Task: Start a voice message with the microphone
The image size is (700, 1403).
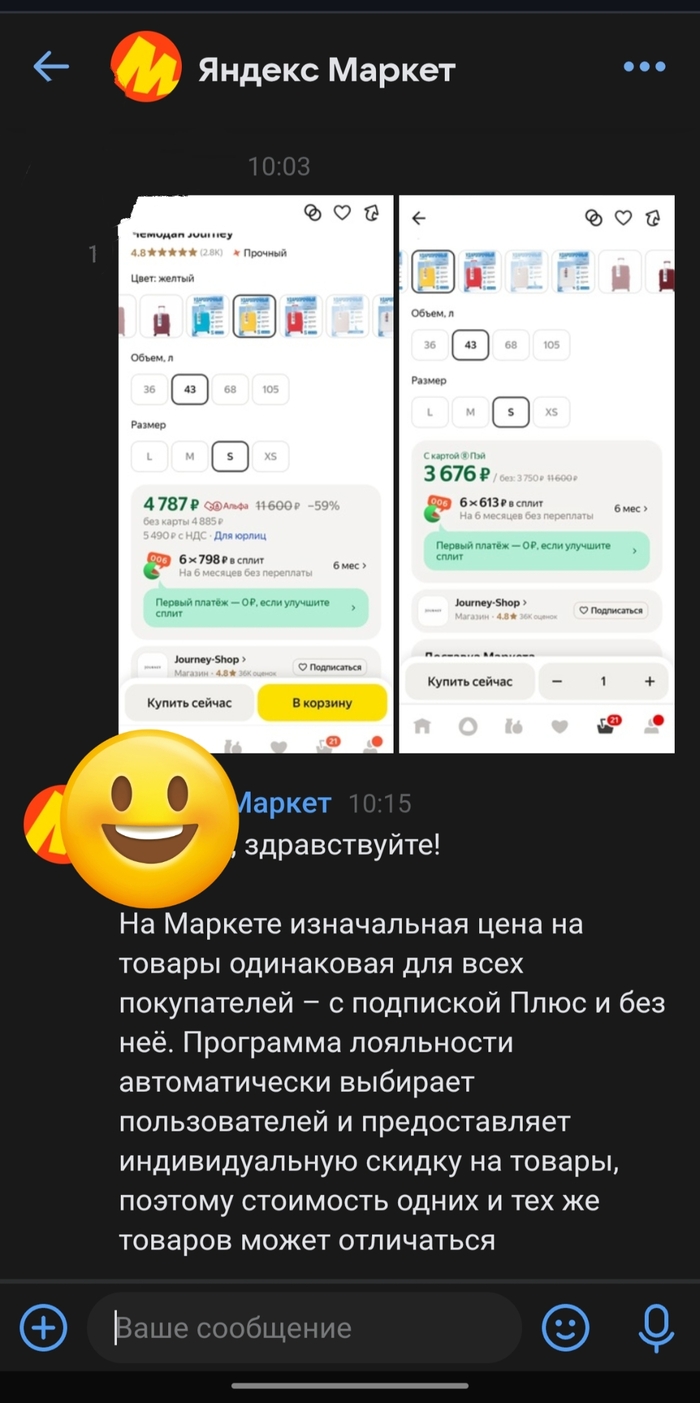Action: point(656,1328)
